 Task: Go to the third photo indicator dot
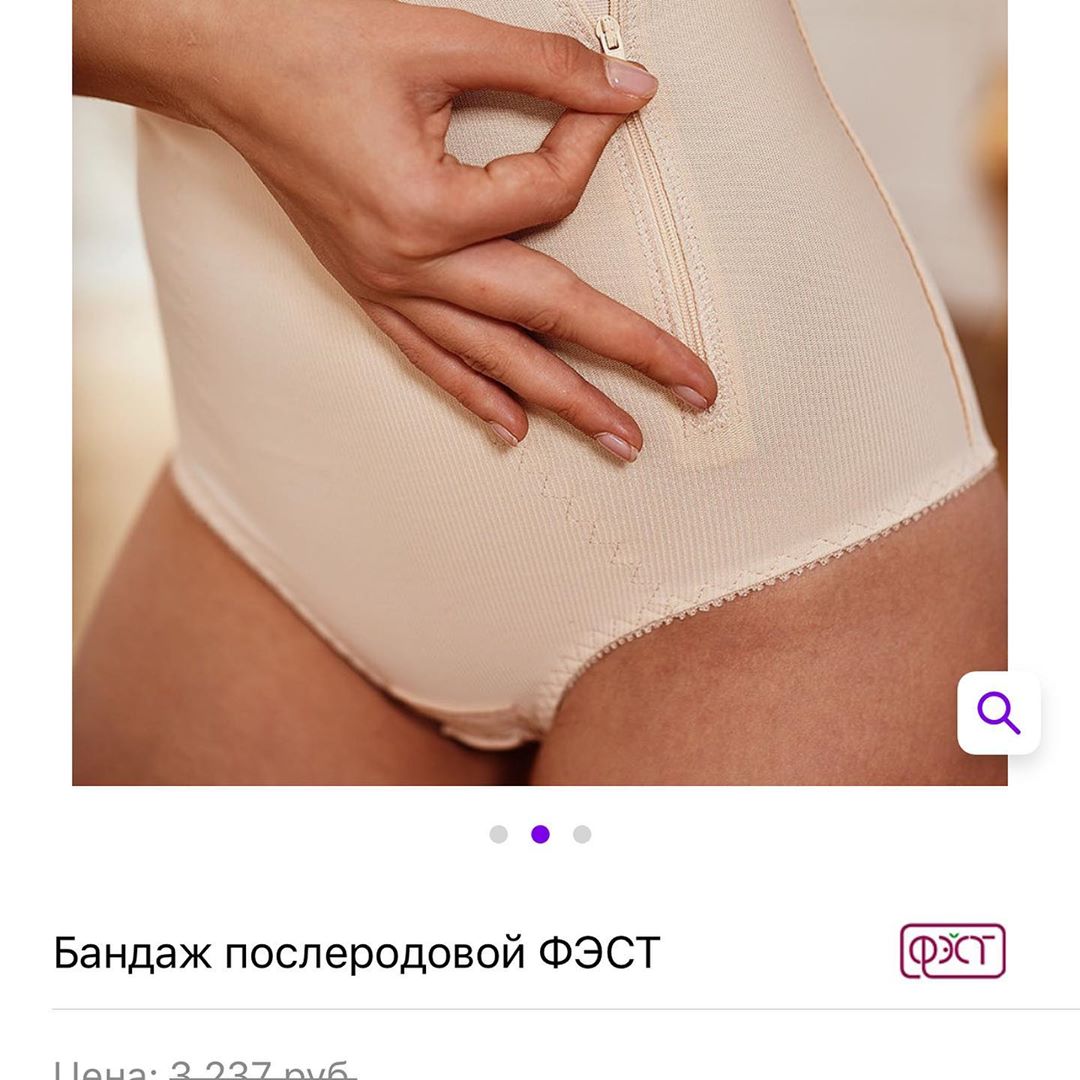582,834
